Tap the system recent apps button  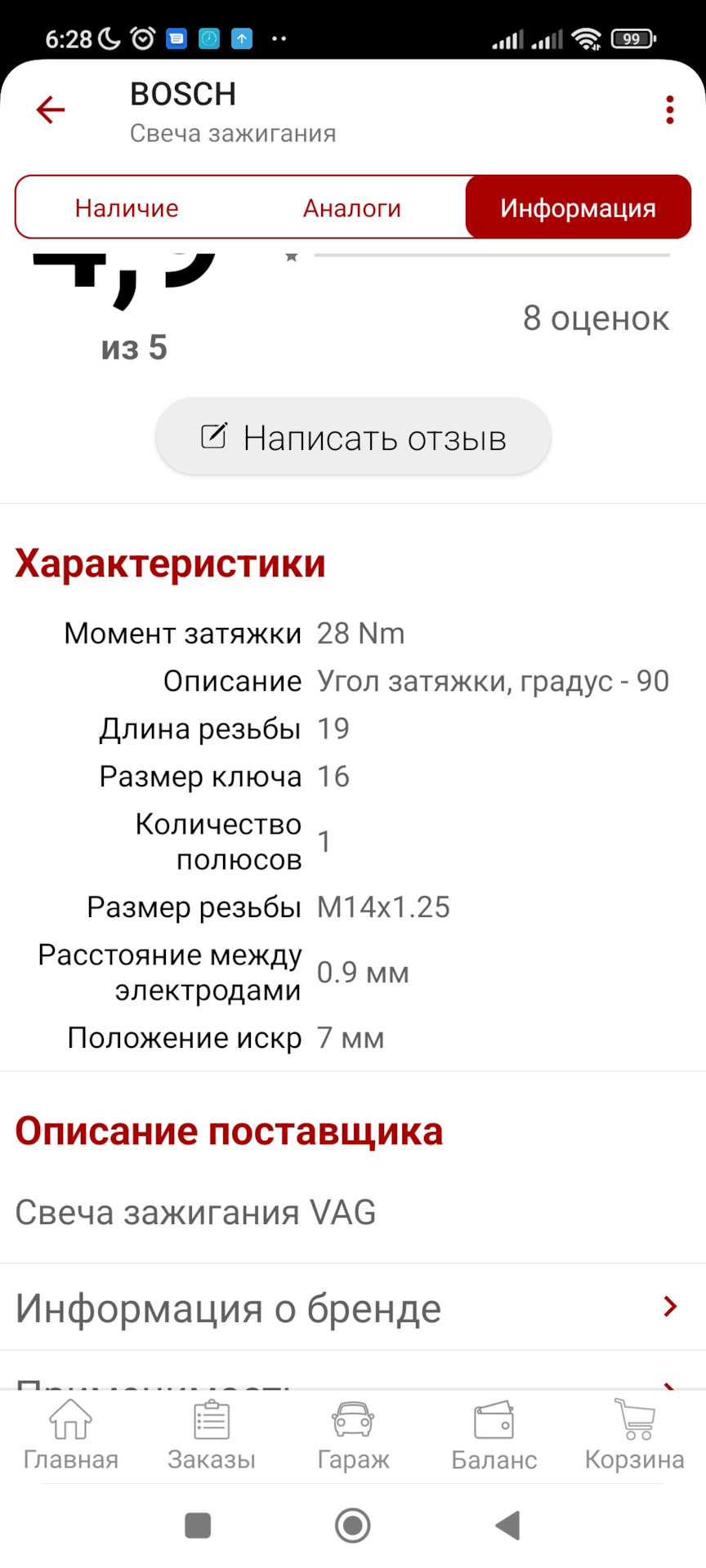coord(198,1526)
